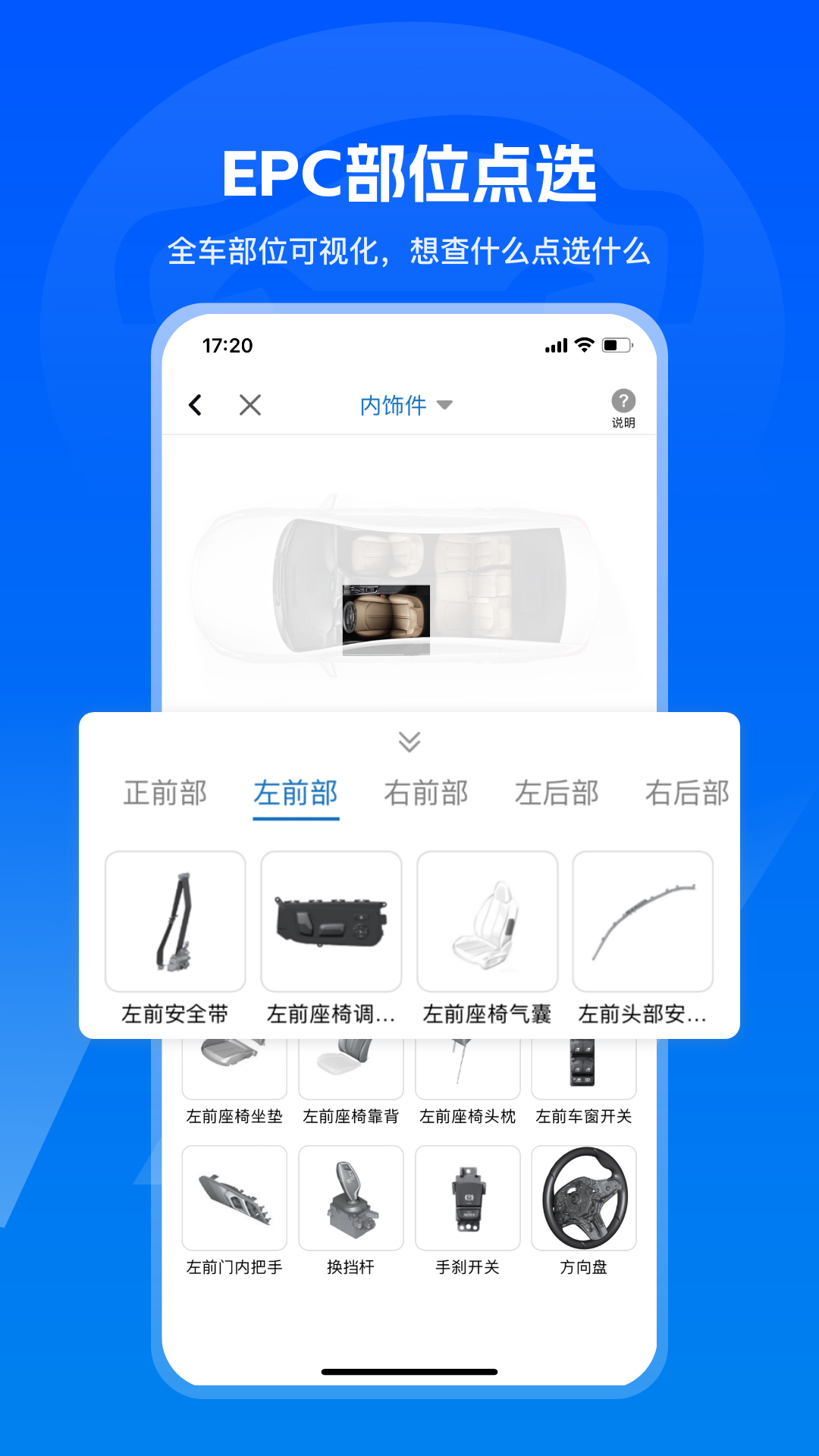Select the 左前车窗开关 window switch icon
The image size is (819, 1456).
pyautogui.click(x=584, y=1062)
